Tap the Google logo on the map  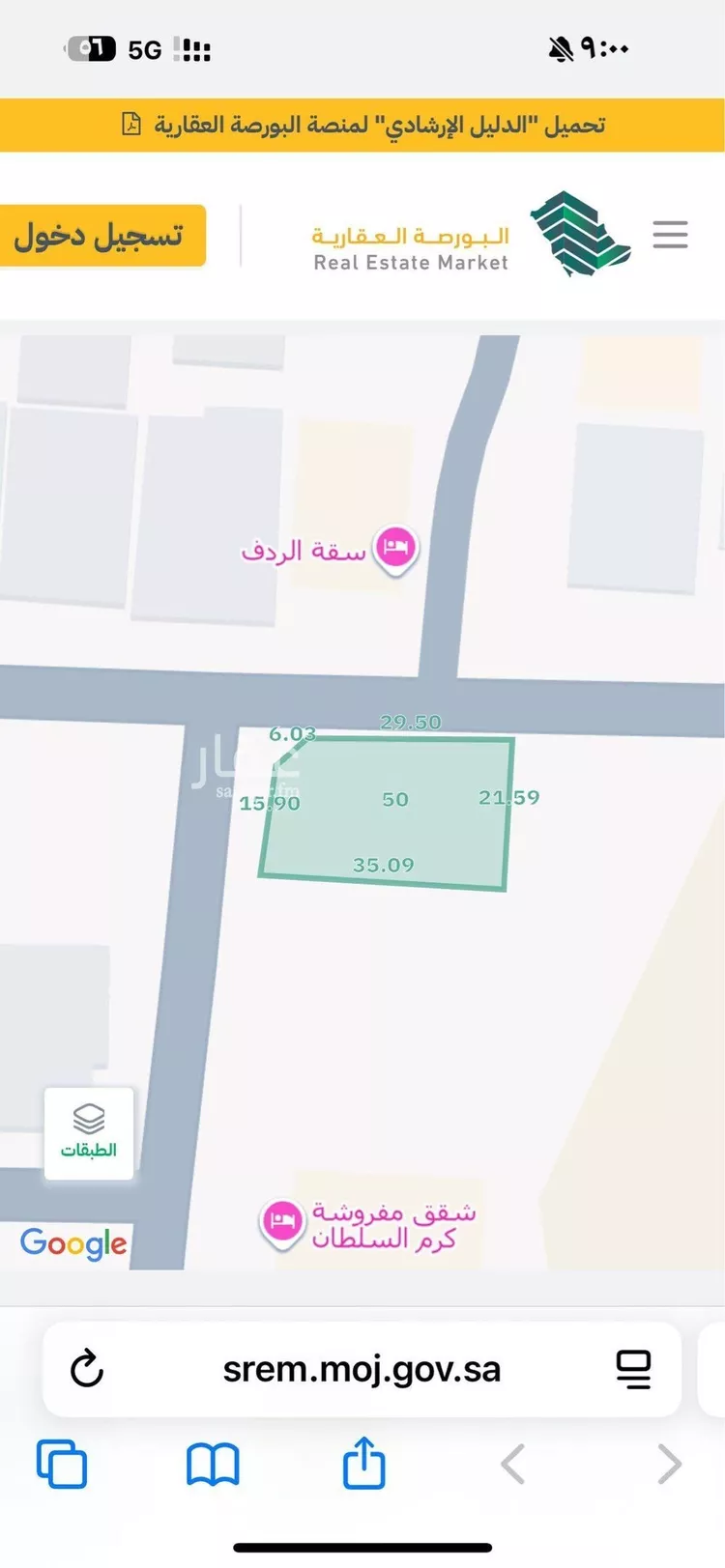(73, 1244)
